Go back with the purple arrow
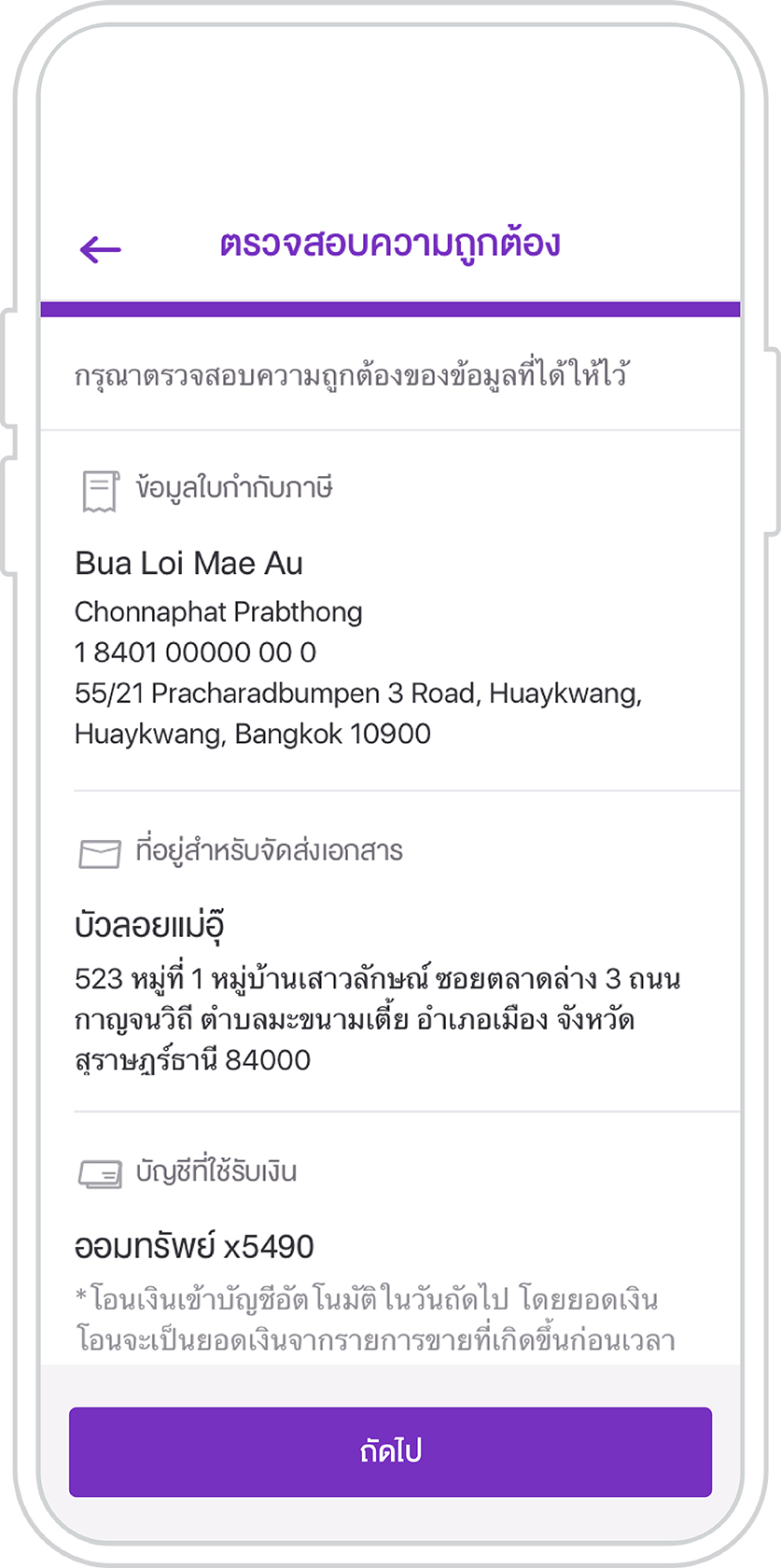Screen dimensions: 781x1568 point(101,249)
